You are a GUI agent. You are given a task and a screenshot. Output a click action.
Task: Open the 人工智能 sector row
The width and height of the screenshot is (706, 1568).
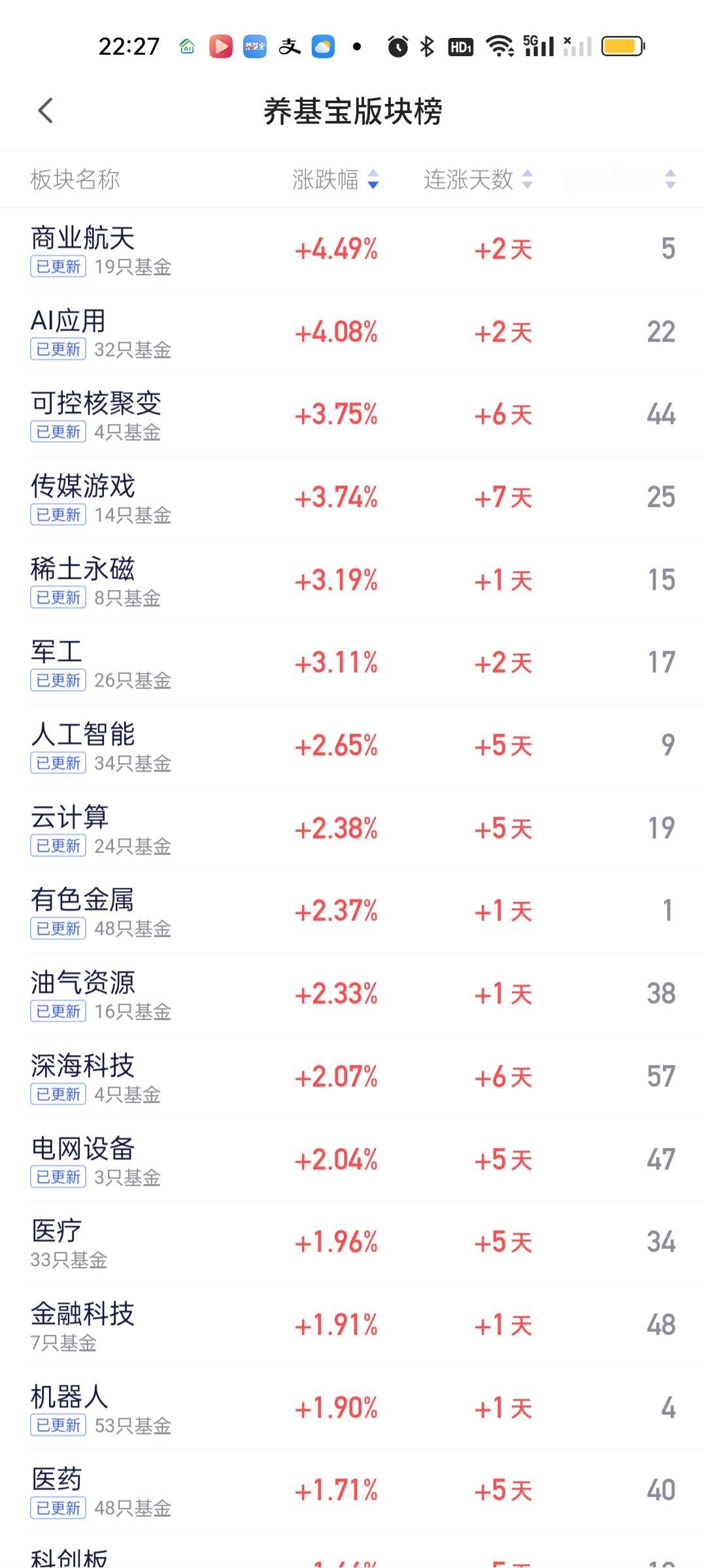(353, 746)
